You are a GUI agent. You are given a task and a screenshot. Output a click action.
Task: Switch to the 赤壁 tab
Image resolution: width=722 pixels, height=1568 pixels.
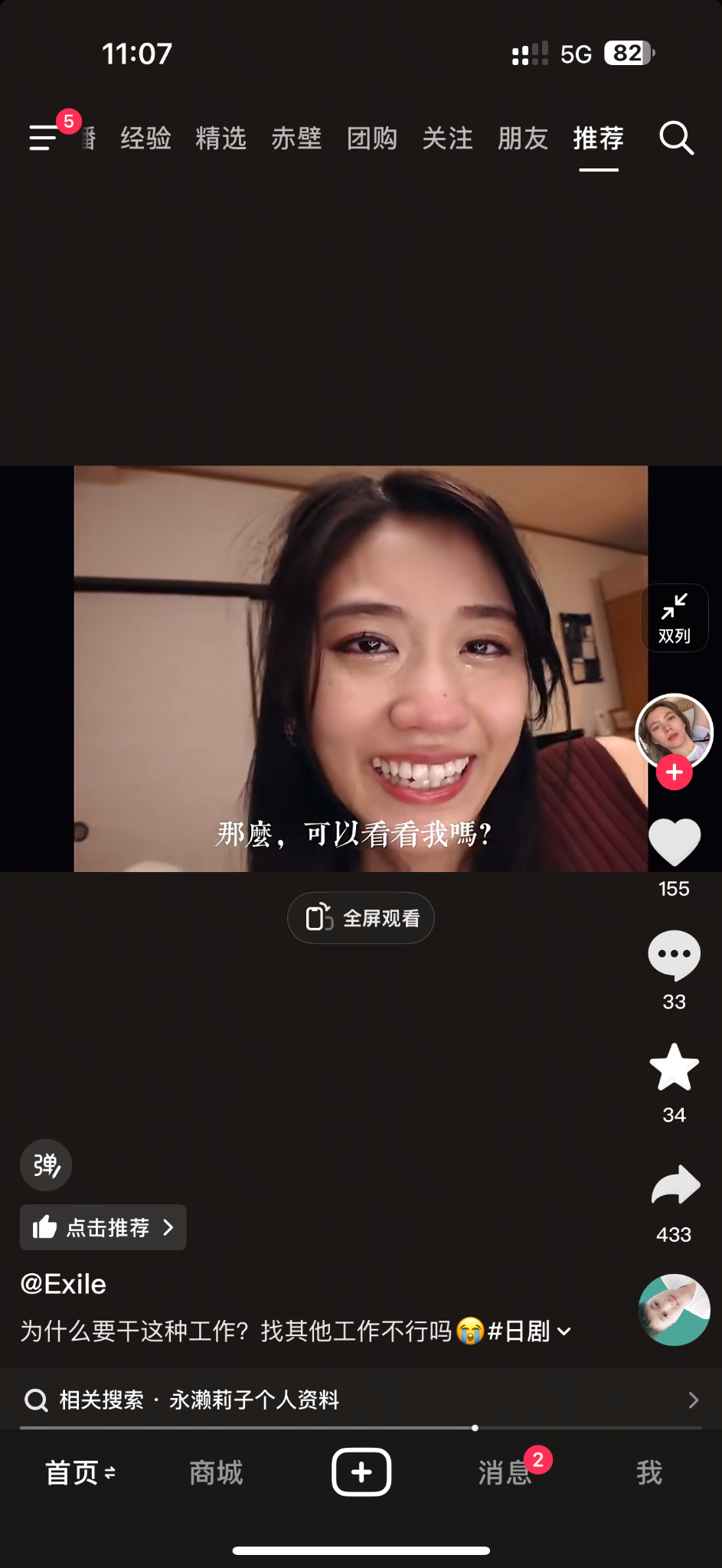tap(296, 139)
